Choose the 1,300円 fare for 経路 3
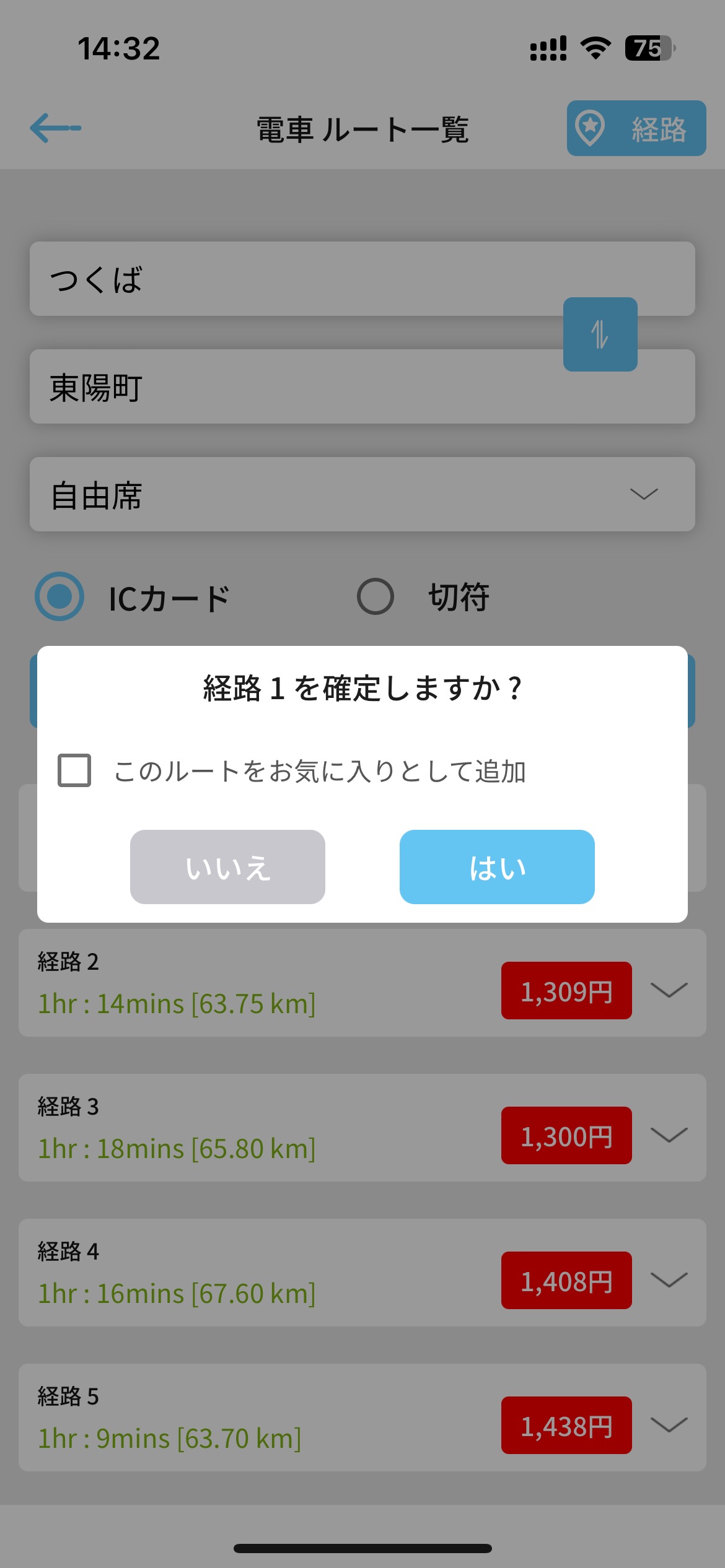Image resolution: width=725 pixels, height=1568 pixels. pyautogui.click(x=566, y=1135)
